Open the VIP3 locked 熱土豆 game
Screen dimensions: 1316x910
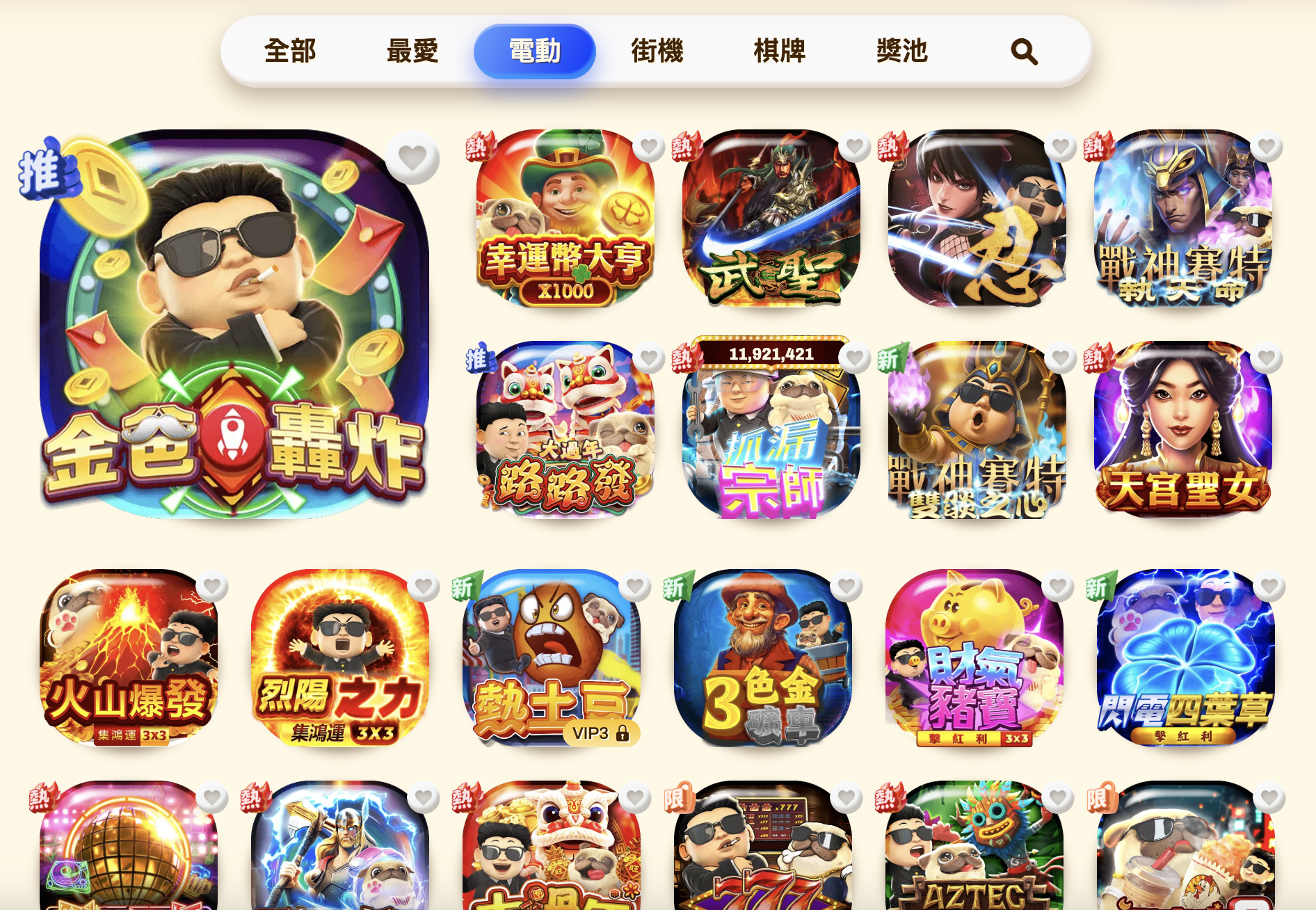pos(552,657)
